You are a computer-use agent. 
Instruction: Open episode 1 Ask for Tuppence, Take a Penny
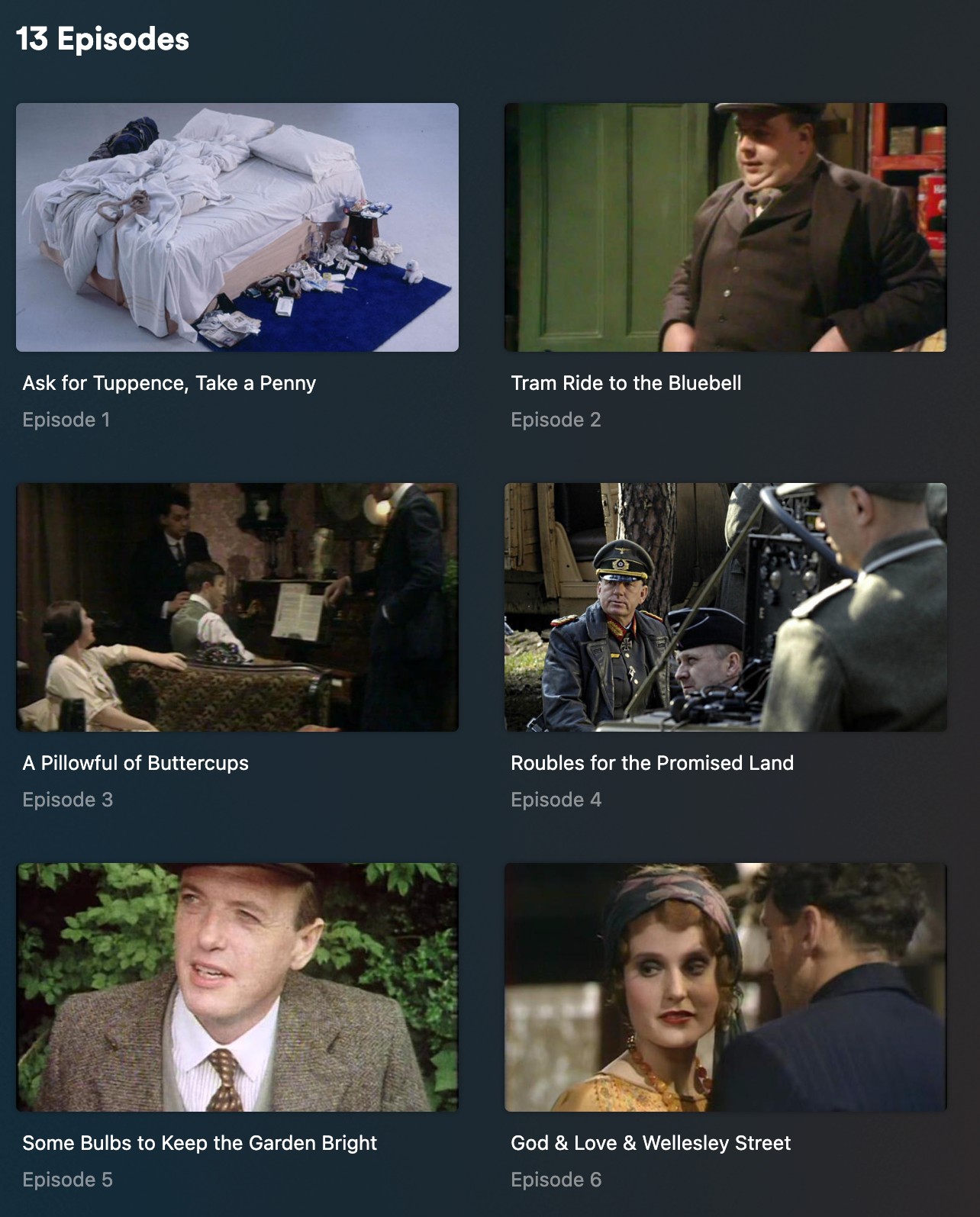point(237,227)
